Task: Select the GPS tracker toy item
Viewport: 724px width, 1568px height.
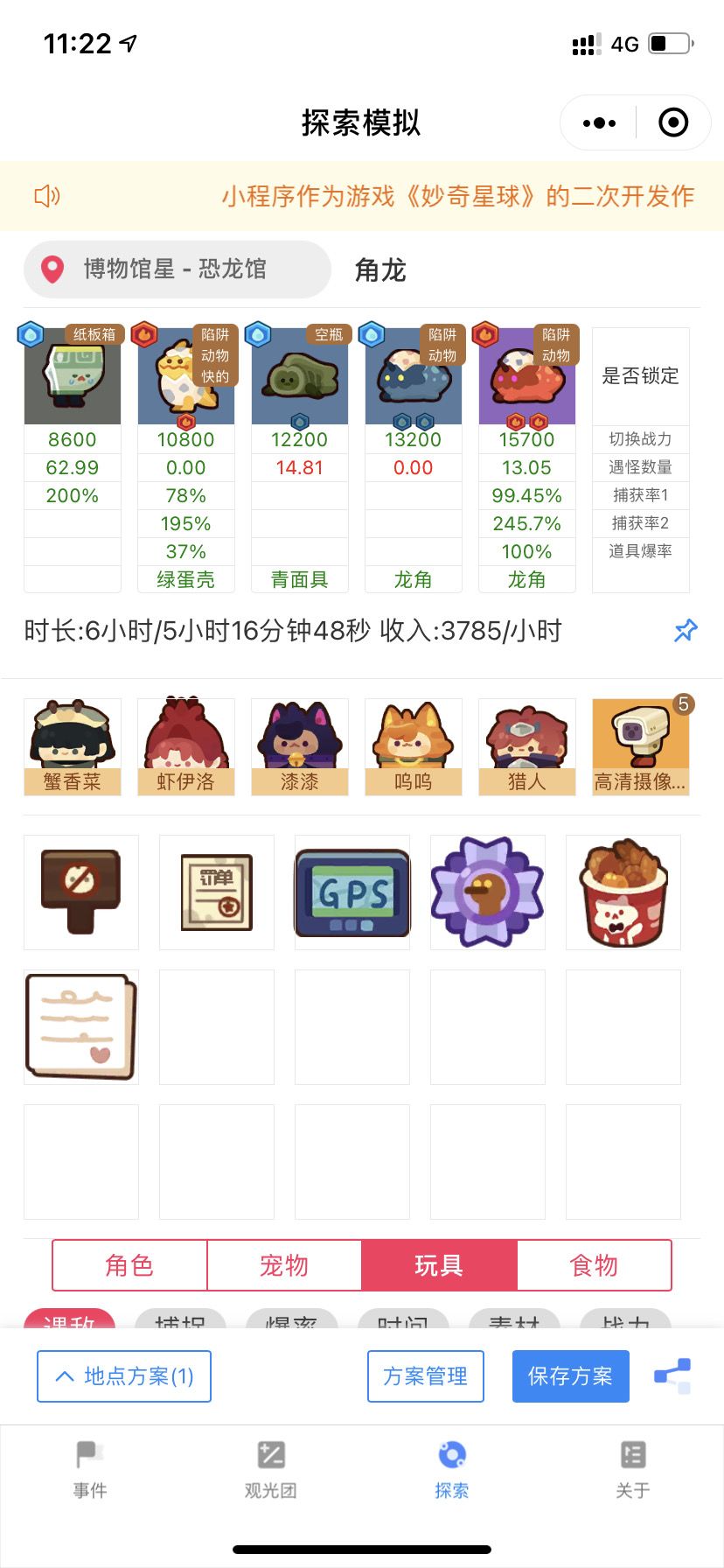Action: click(x=352, y=892)
